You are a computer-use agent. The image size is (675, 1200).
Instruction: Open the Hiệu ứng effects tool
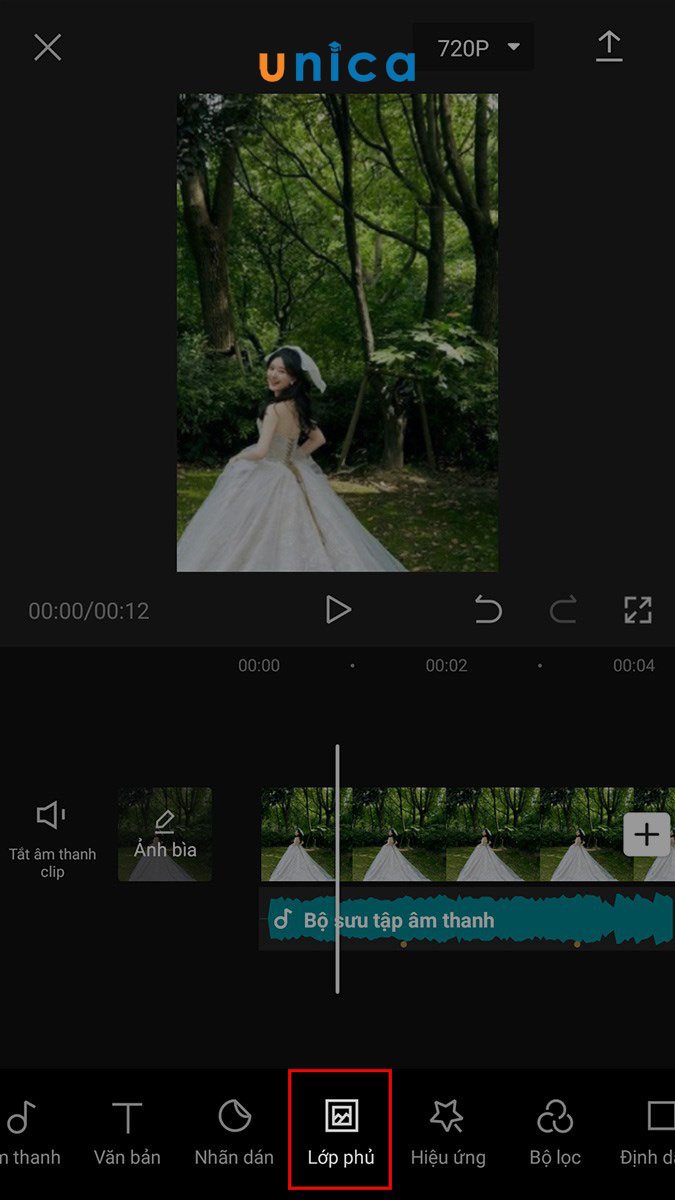[448, 1132]
